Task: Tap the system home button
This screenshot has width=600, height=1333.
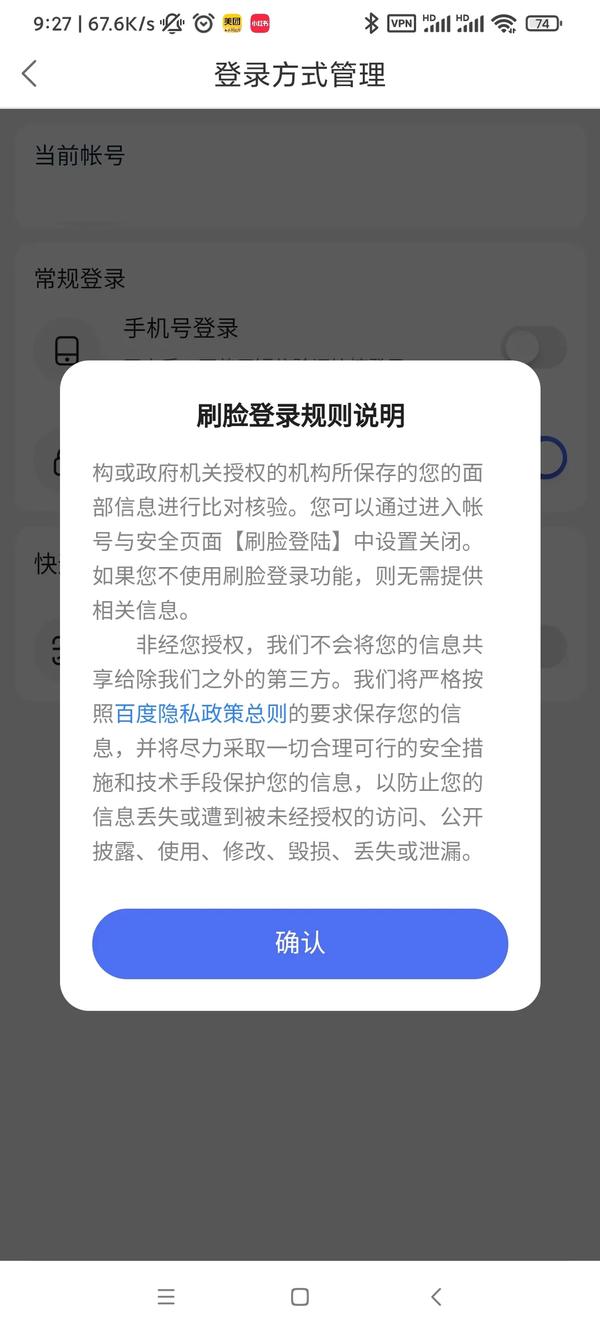Action: coord(299,1297)
